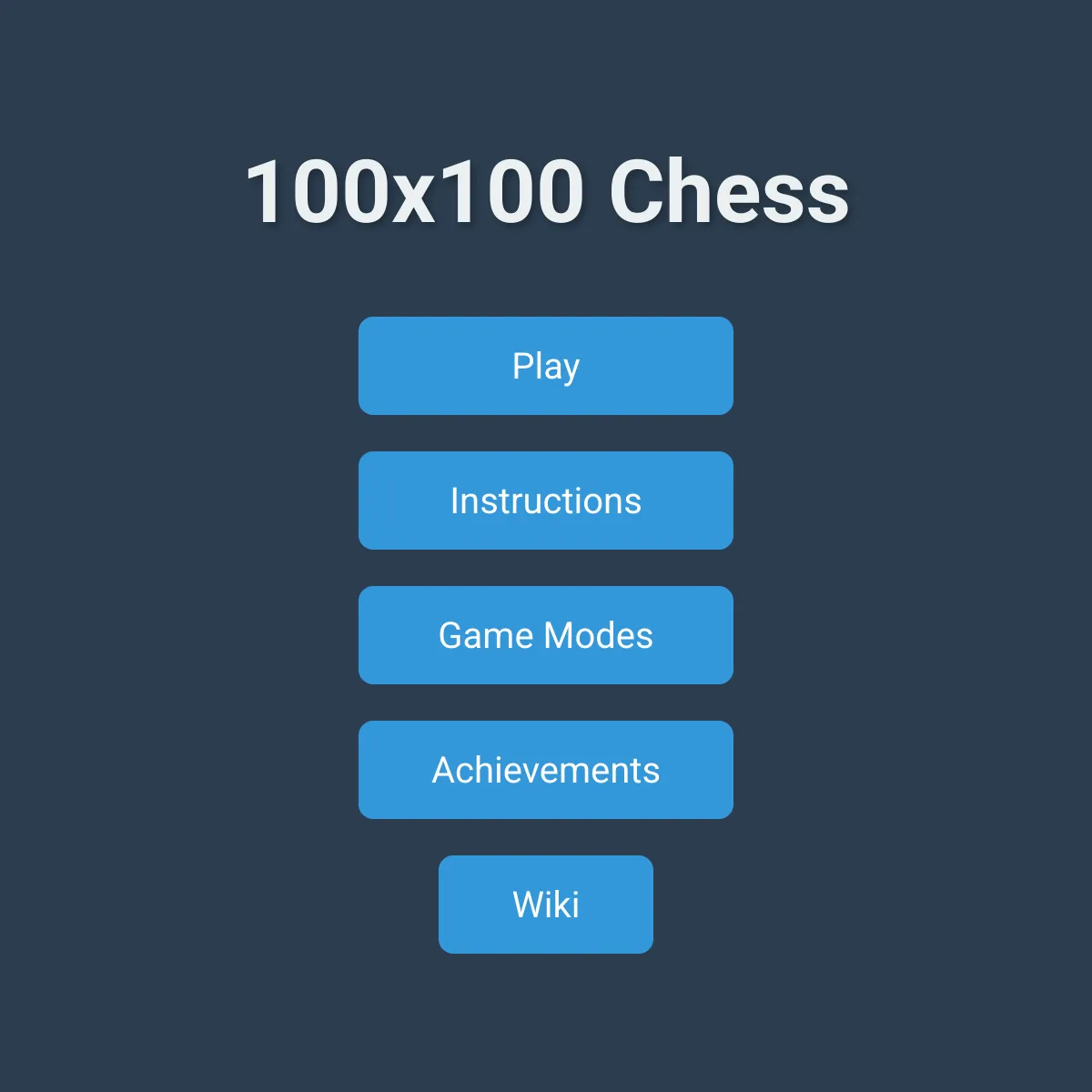Check your Achievements

546,770
